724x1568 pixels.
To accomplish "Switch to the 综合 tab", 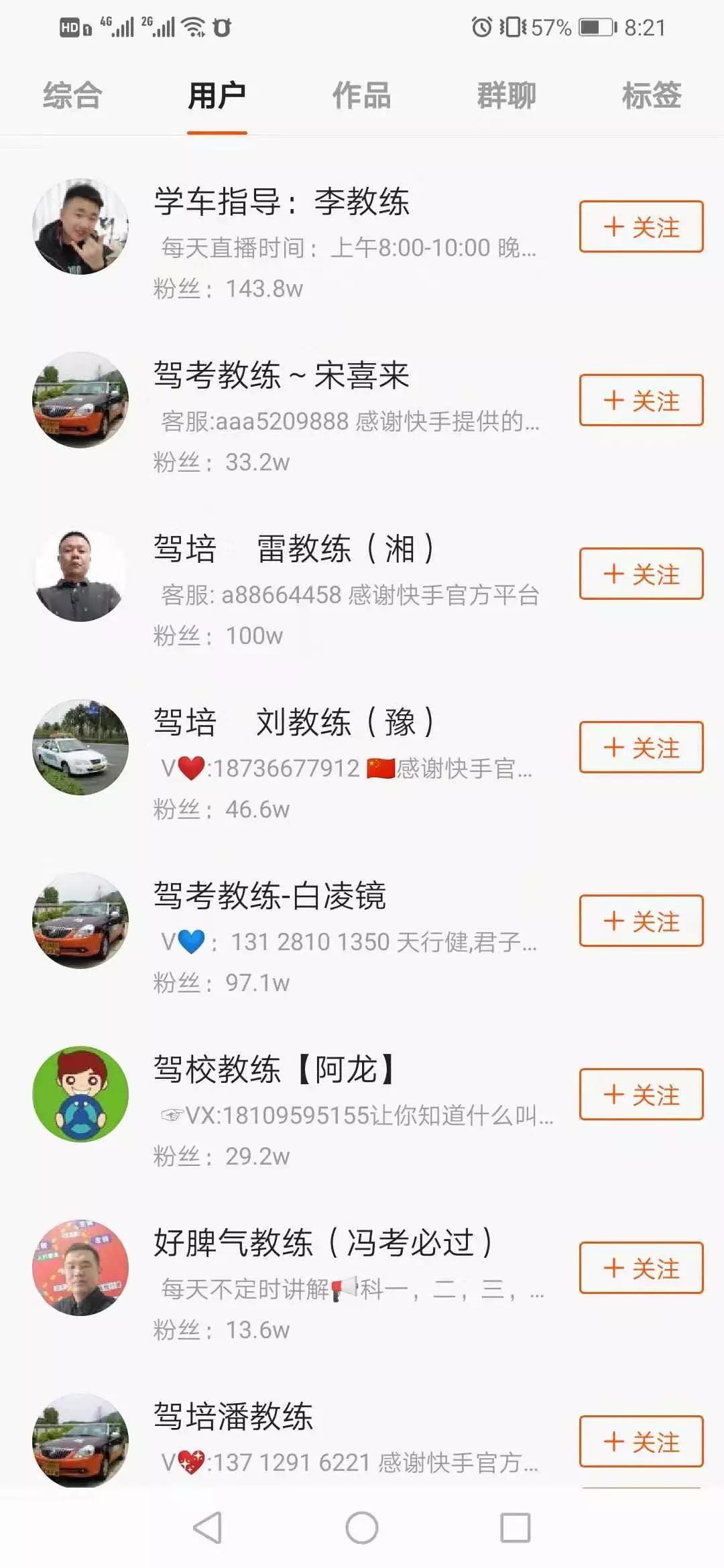I will click(x=72, y=96).
